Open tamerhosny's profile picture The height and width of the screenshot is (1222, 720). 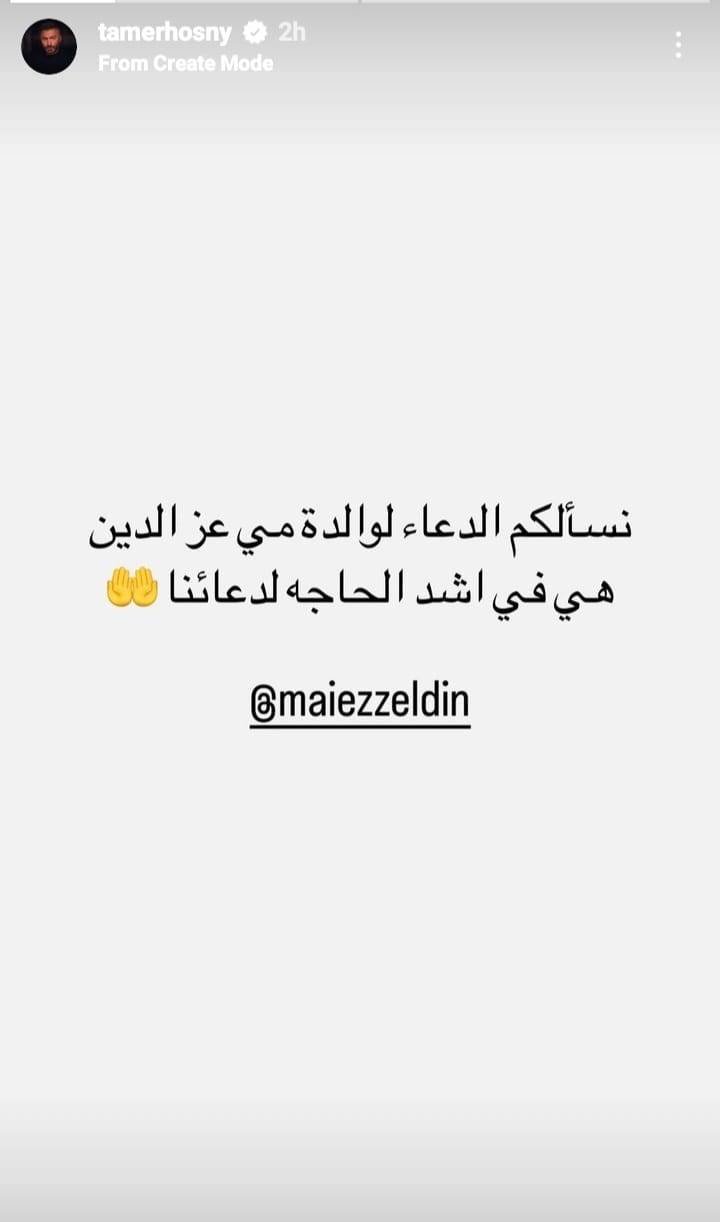[49, 46]
